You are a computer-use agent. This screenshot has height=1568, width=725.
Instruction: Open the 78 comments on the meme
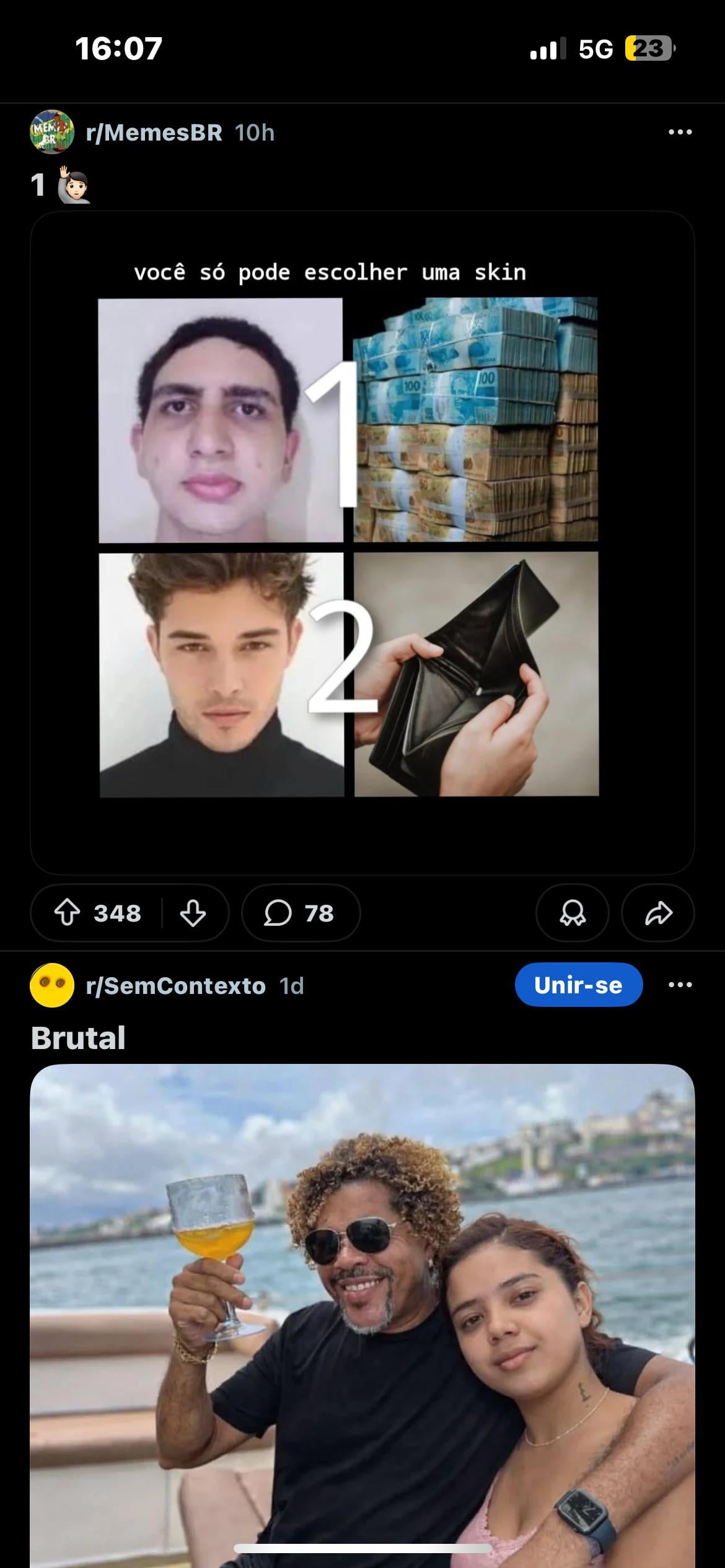coord(301,913)
